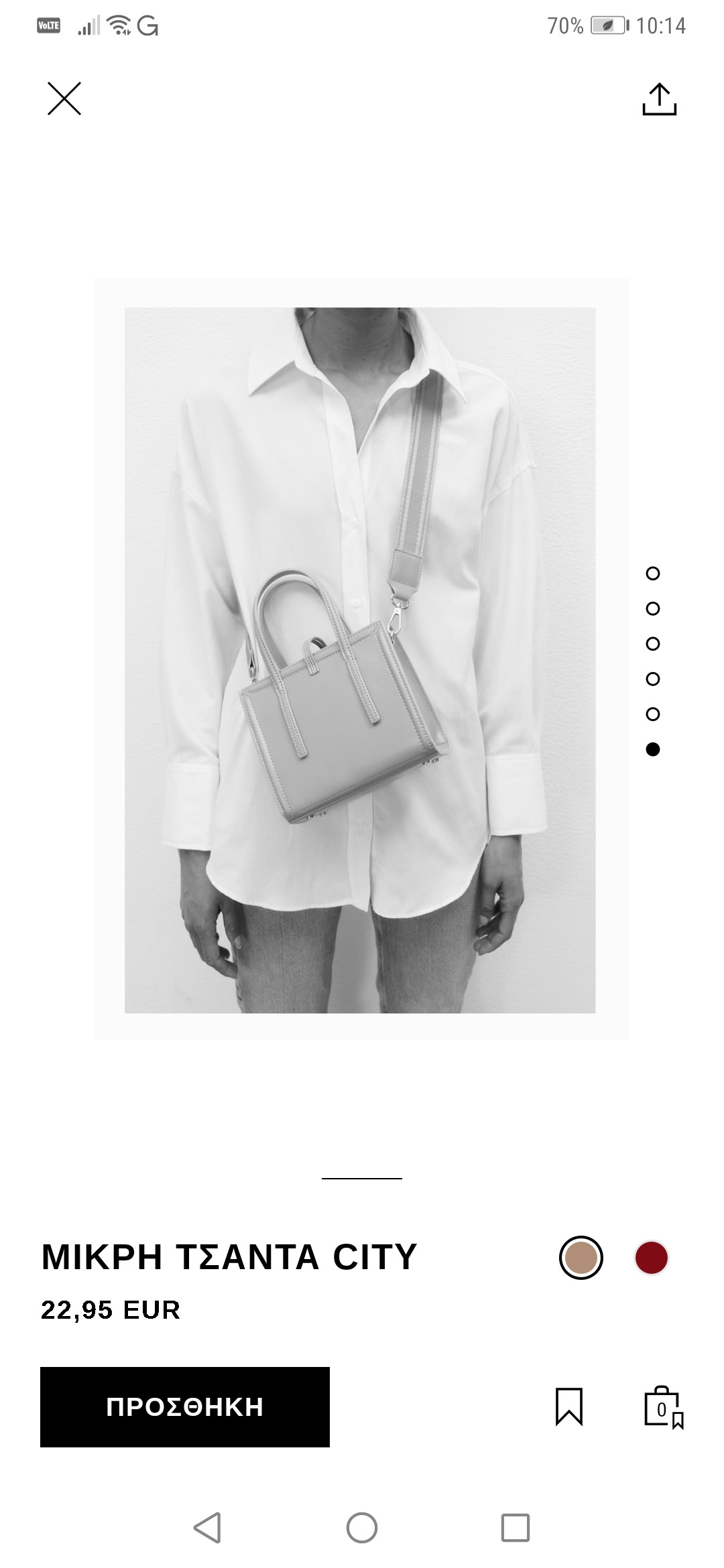The height and width of the screenshot is (1568, 724).
Task: Select the red color swatch
Action: (x=651, y=1257)
